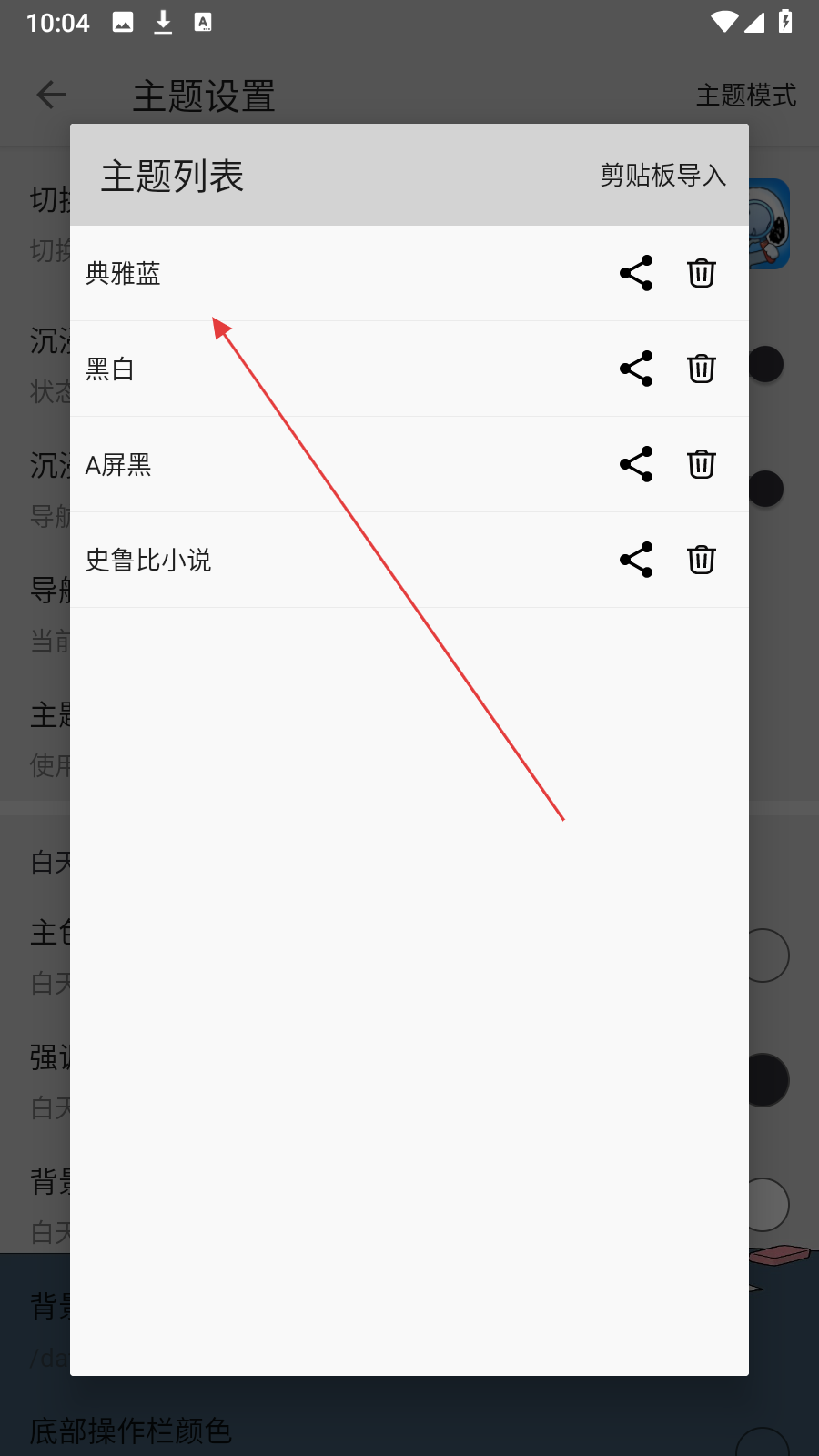The width and height of the screenshot is (819, 1456).
Task: Delete the A屏黑 theme
Action: pos(701,464)
